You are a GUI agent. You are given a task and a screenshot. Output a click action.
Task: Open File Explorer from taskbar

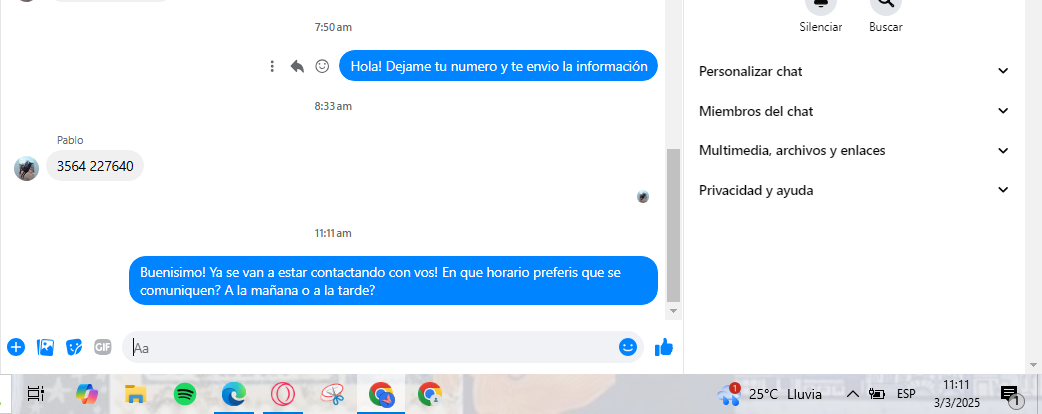coord(136,394)
